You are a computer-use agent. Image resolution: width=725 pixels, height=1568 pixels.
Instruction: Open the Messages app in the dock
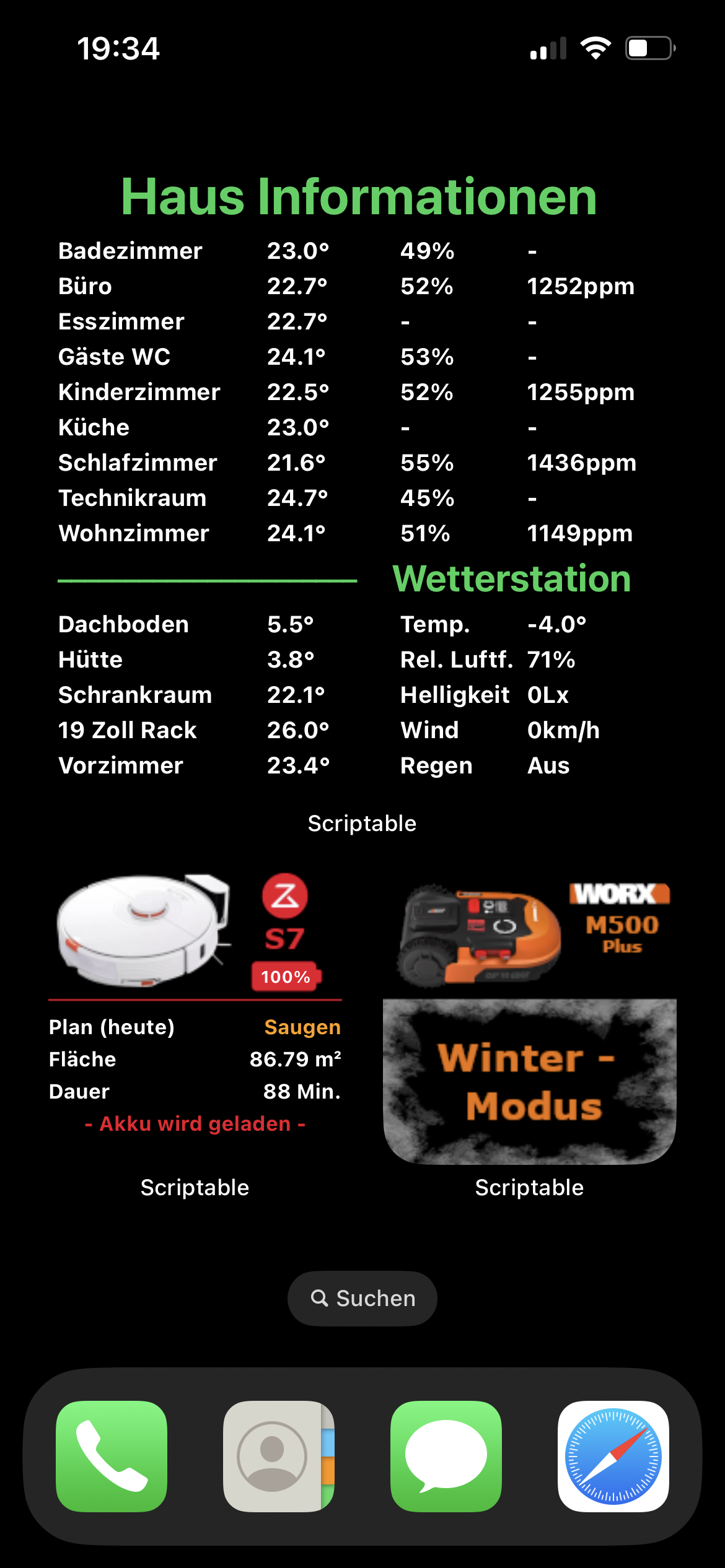click(446, 1456)
